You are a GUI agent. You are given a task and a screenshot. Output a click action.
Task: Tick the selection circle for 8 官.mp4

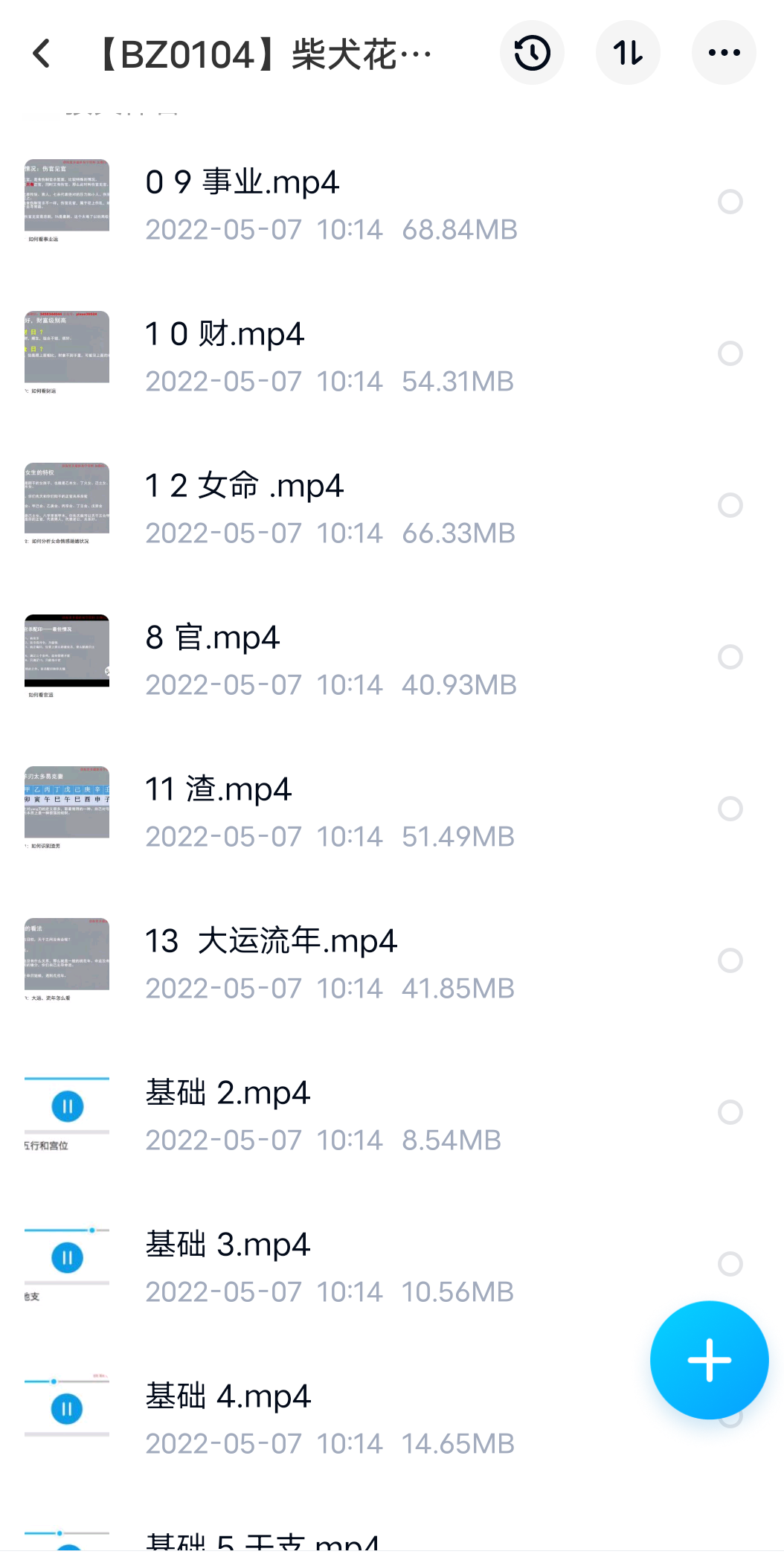click(x=730, y=657)
